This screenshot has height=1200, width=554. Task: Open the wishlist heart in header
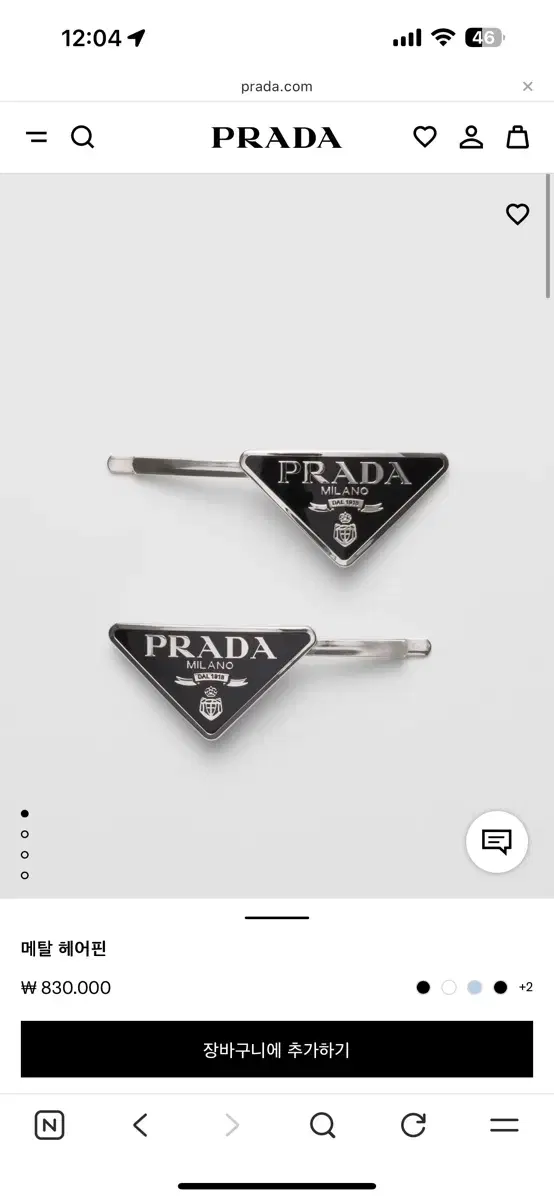[425, 137]
